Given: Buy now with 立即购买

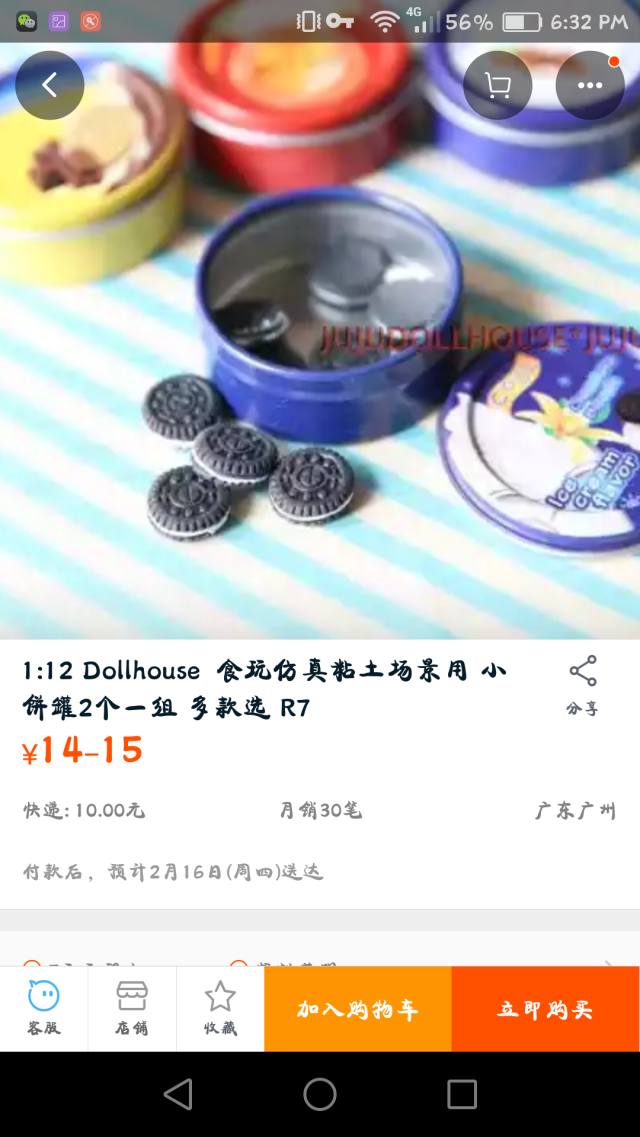Looking at the screenshot, I should (546, 1009).
